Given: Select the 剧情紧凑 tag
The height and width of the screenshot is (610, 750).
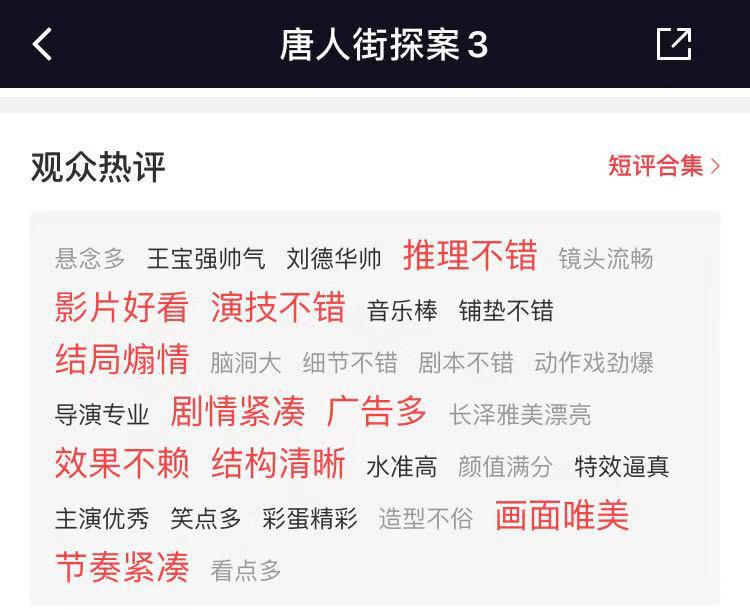Looking at the screenshot, I should pos(237,412).
